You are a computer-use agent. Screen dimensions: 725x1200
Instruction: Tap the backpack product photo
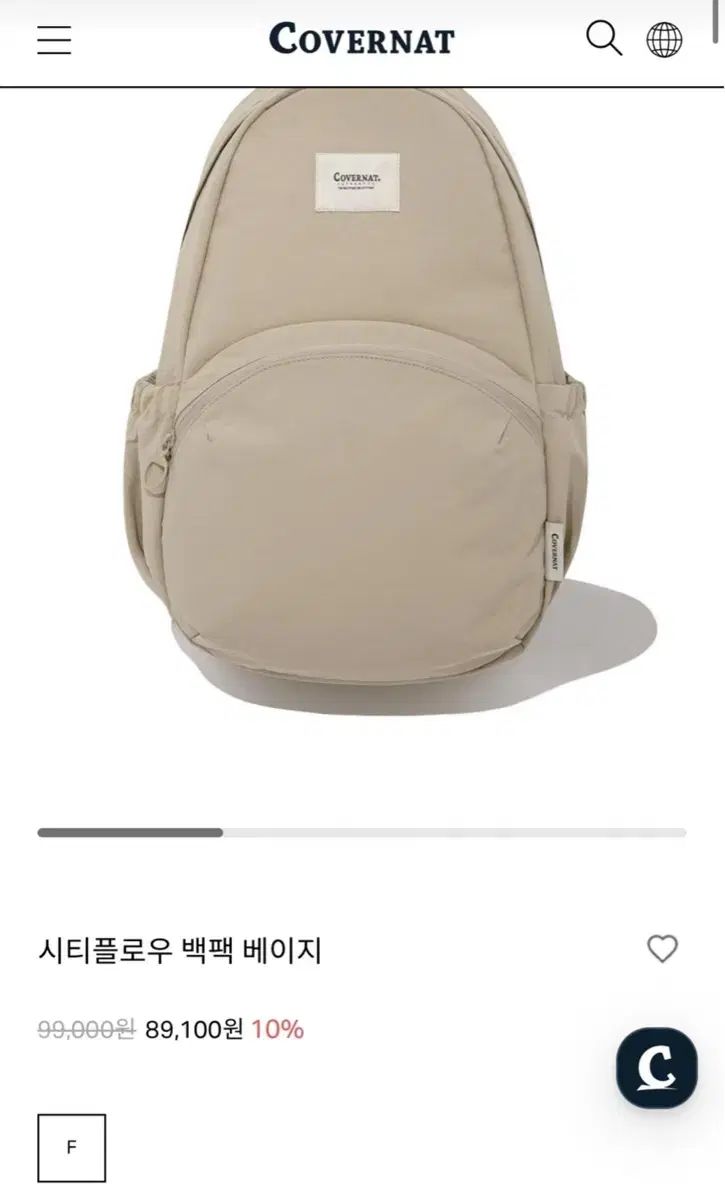pos(362,420)
